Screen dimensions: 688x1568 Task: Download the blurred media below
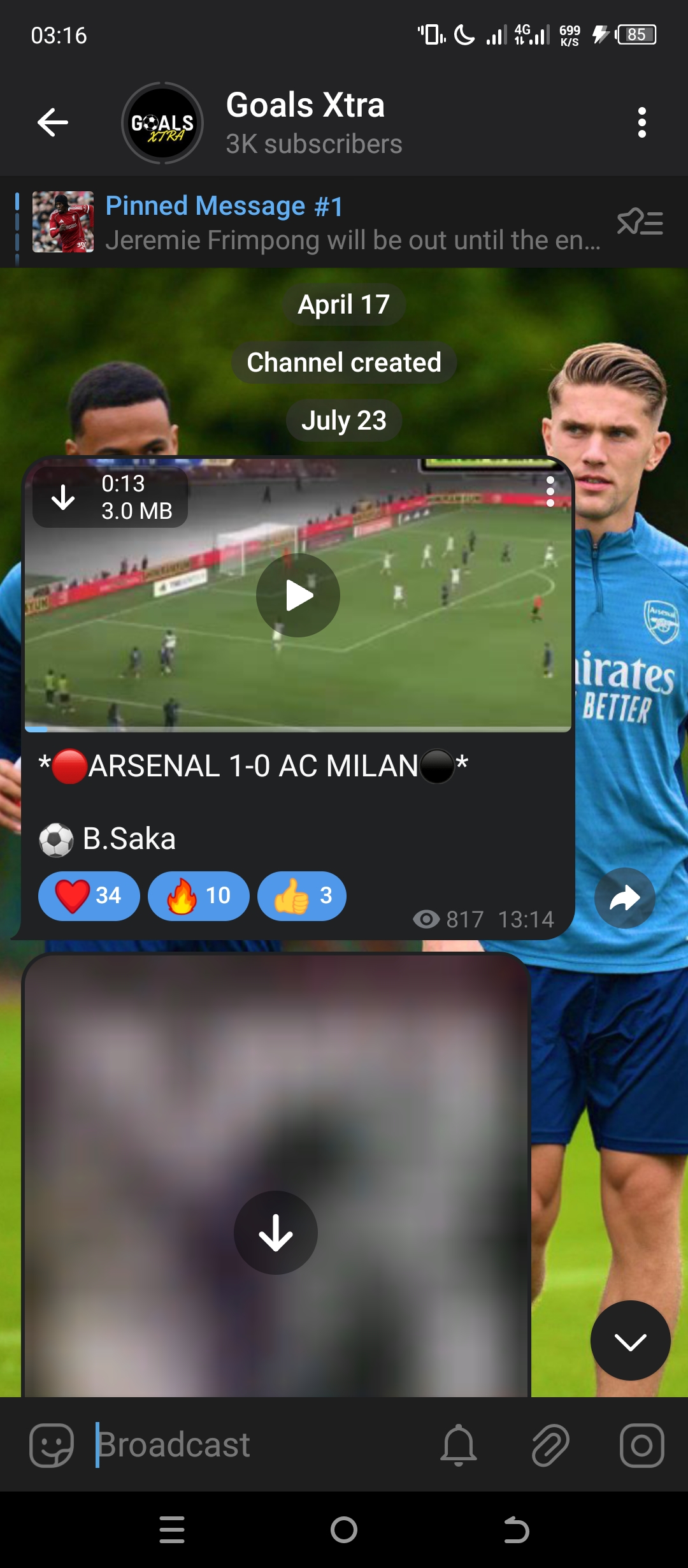pyautogui.click(x=275, y=1232)
